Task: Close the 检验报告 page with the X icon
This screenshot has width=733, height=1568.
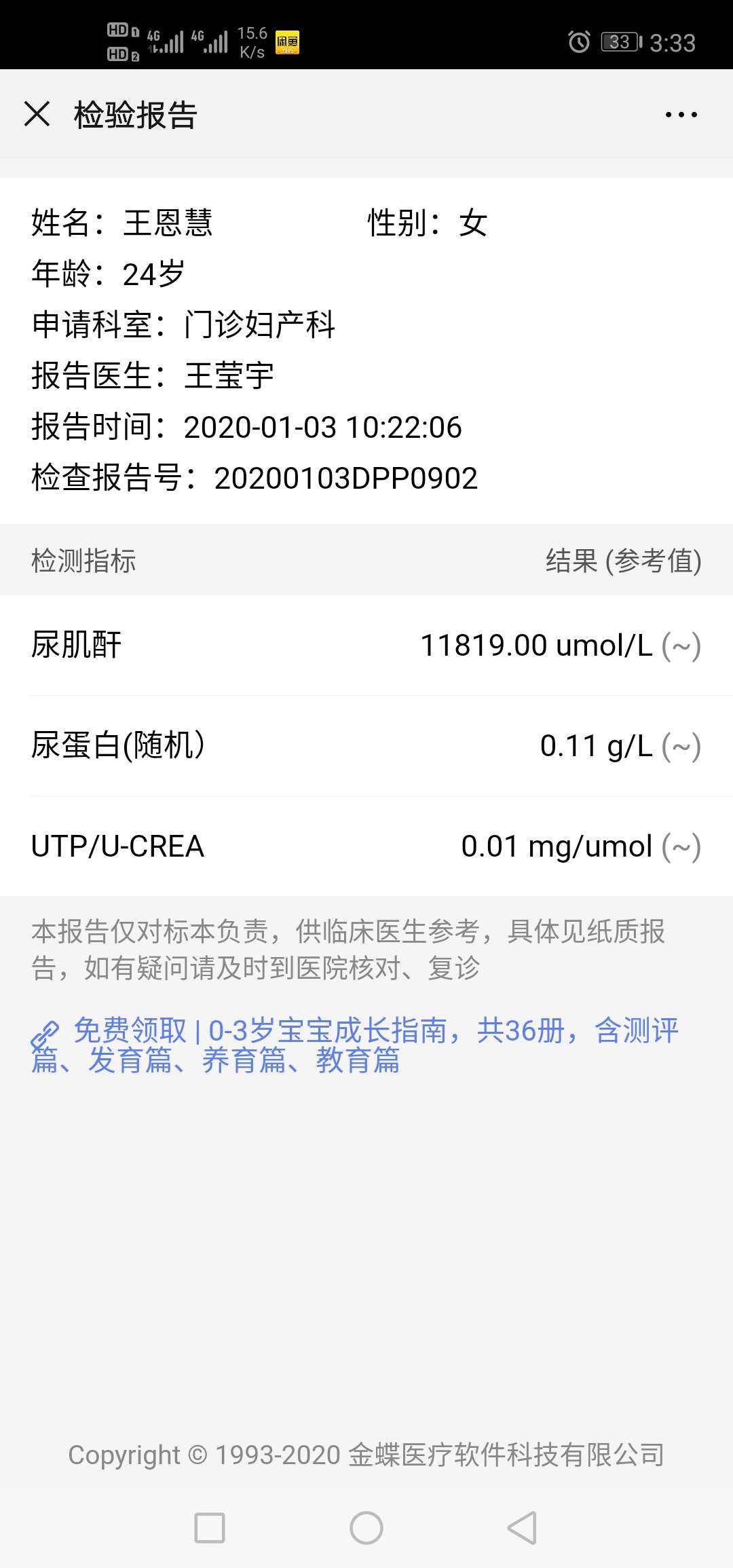Action: [39, 114]
